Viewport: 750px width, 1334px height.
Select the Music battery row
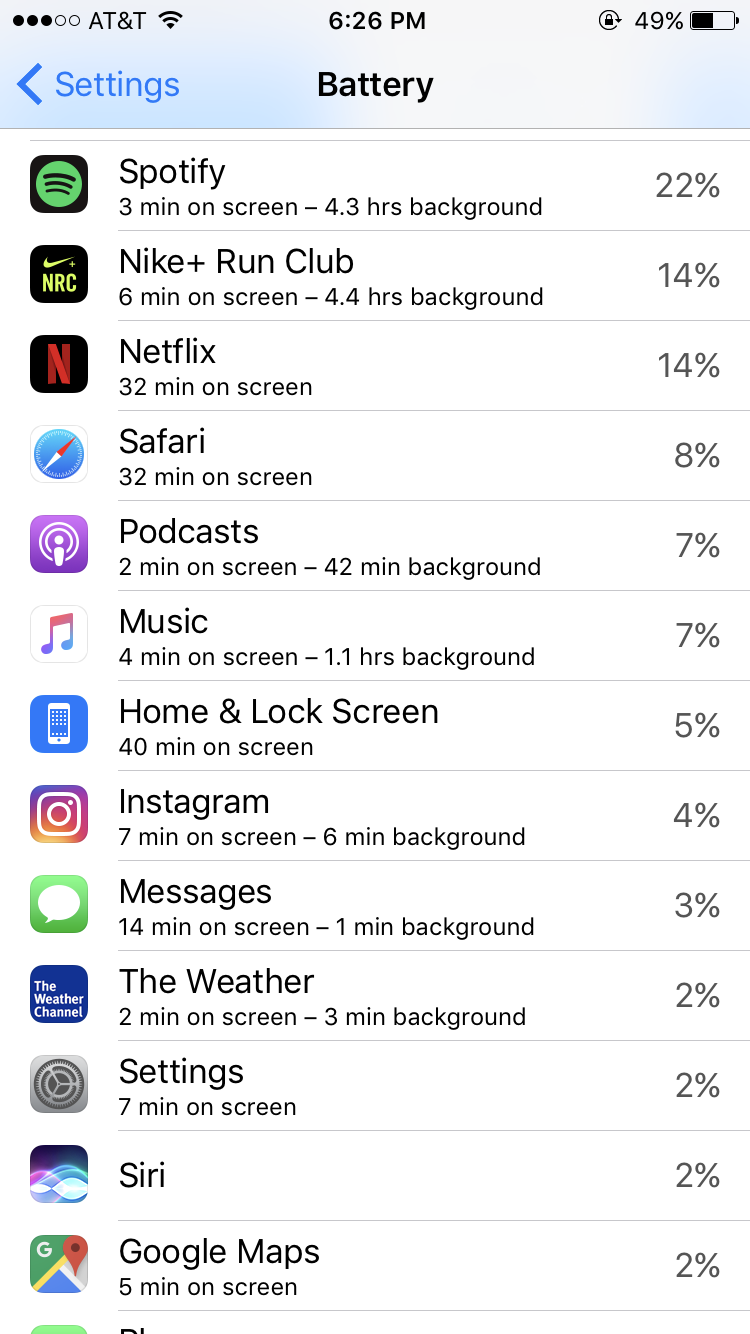375,636
